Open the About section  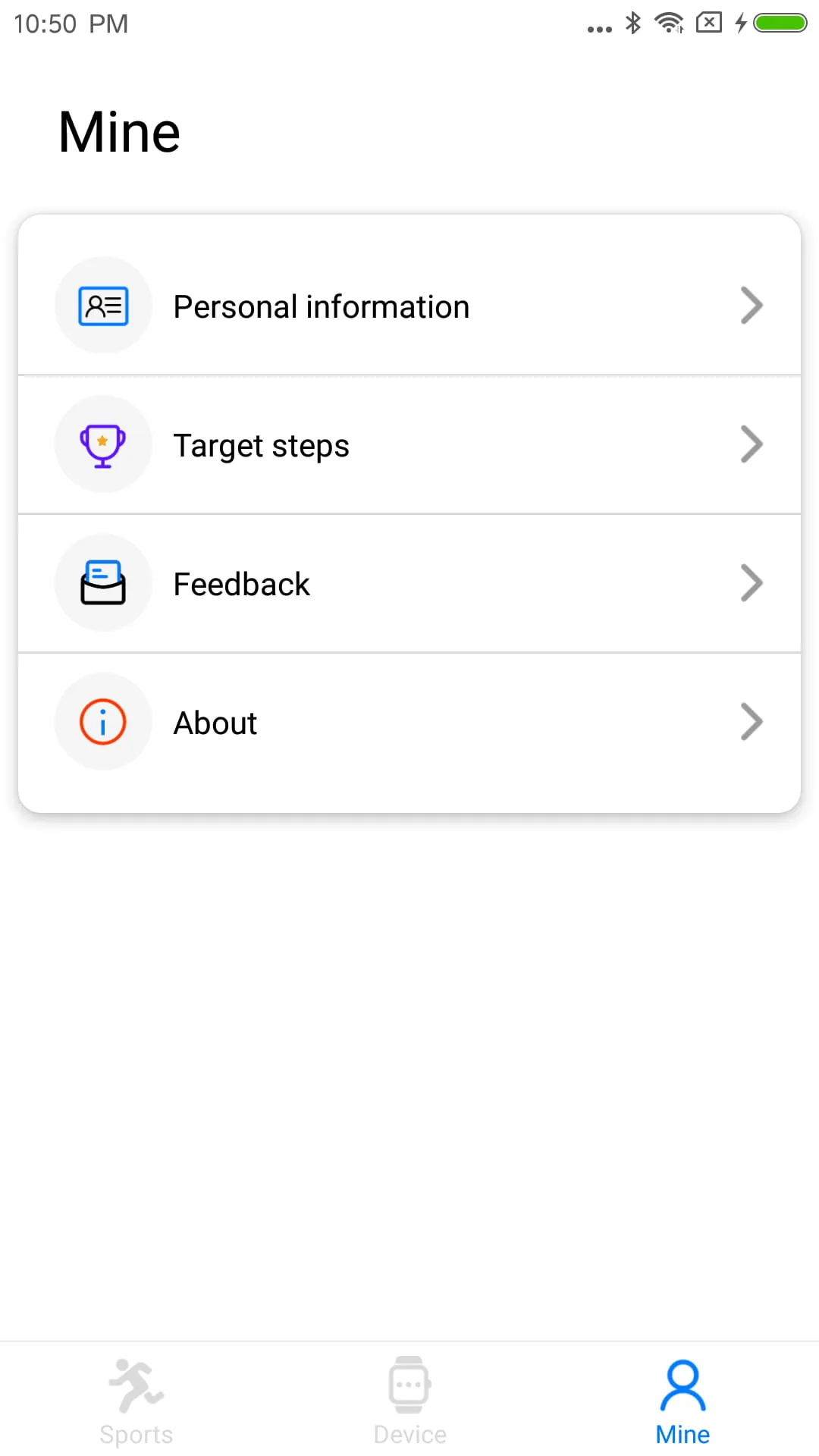tap(409, 723)
